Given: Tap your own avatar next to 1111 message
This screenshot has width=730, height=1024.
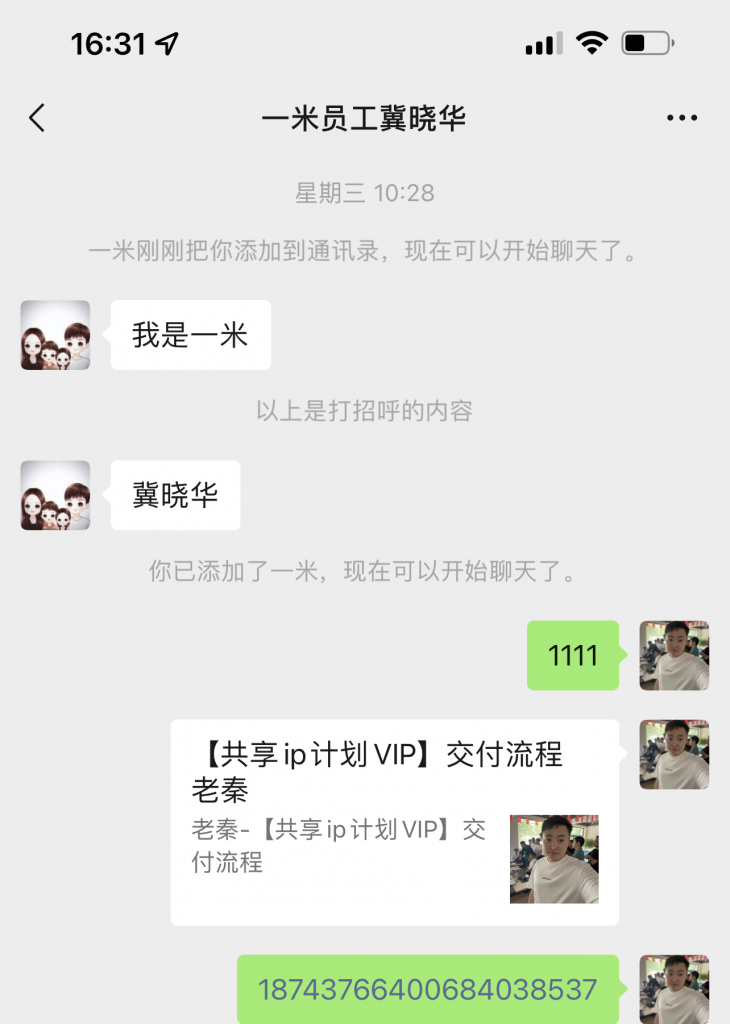Looking at the screenshot, I should pos(674,657).
